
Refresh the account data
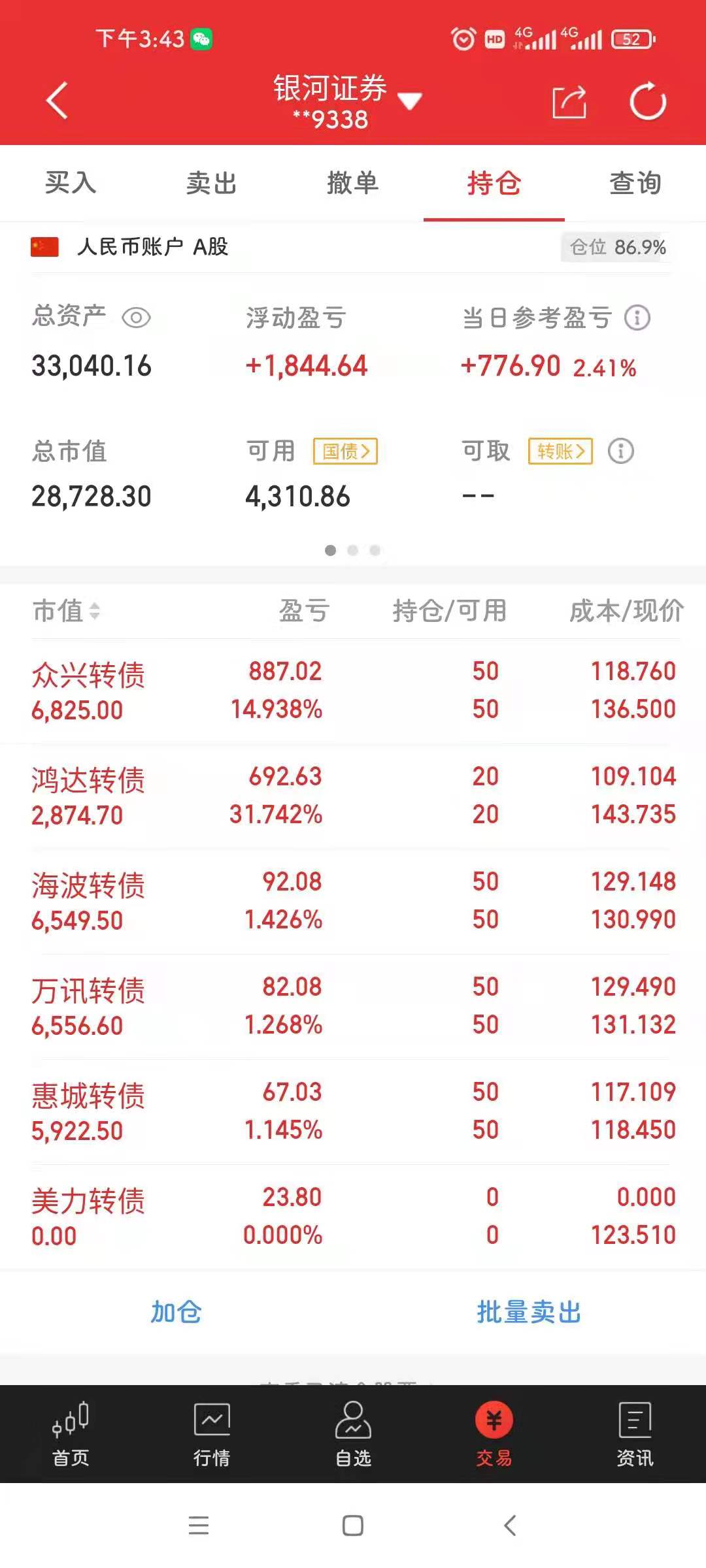(x=647, y=102)
